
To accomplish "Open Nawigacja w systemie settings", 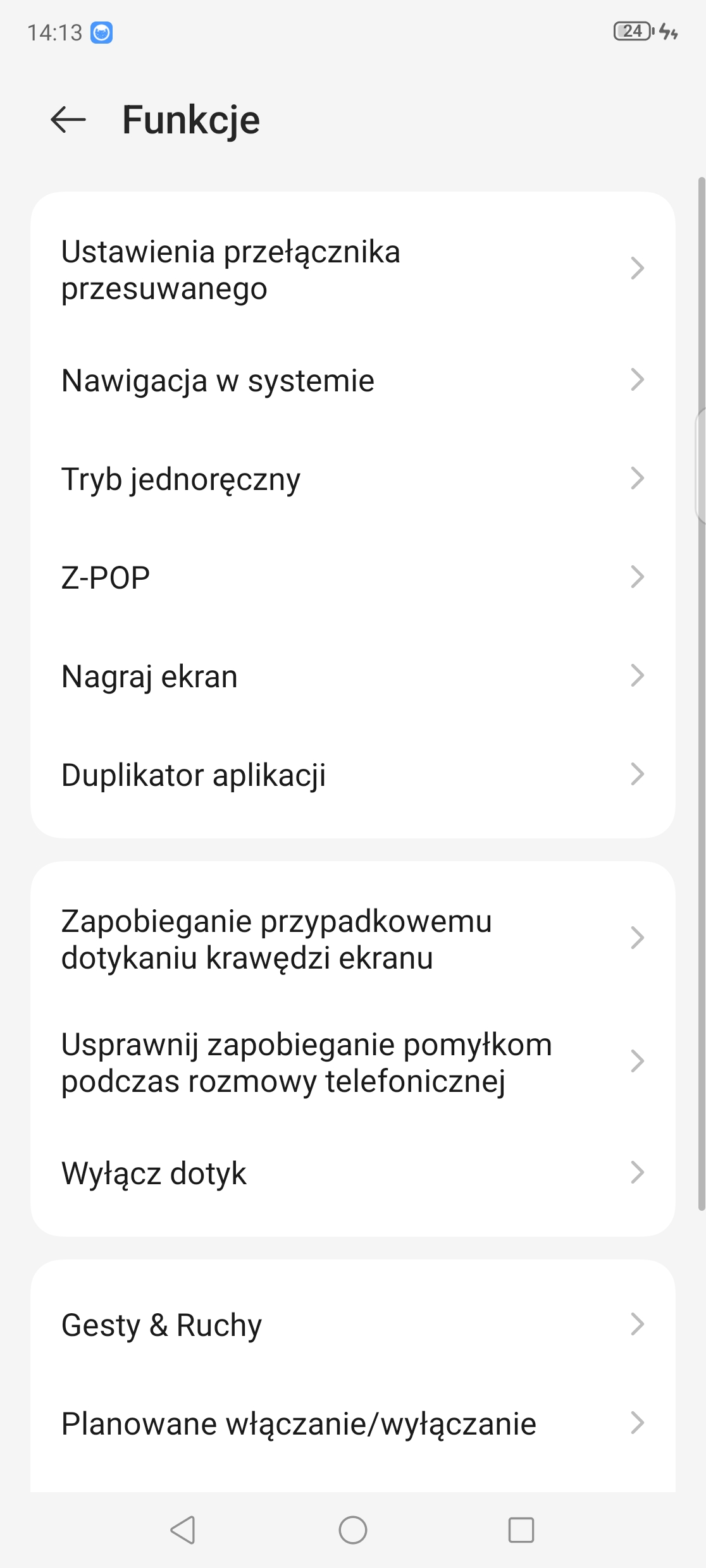I will (353, 380).
